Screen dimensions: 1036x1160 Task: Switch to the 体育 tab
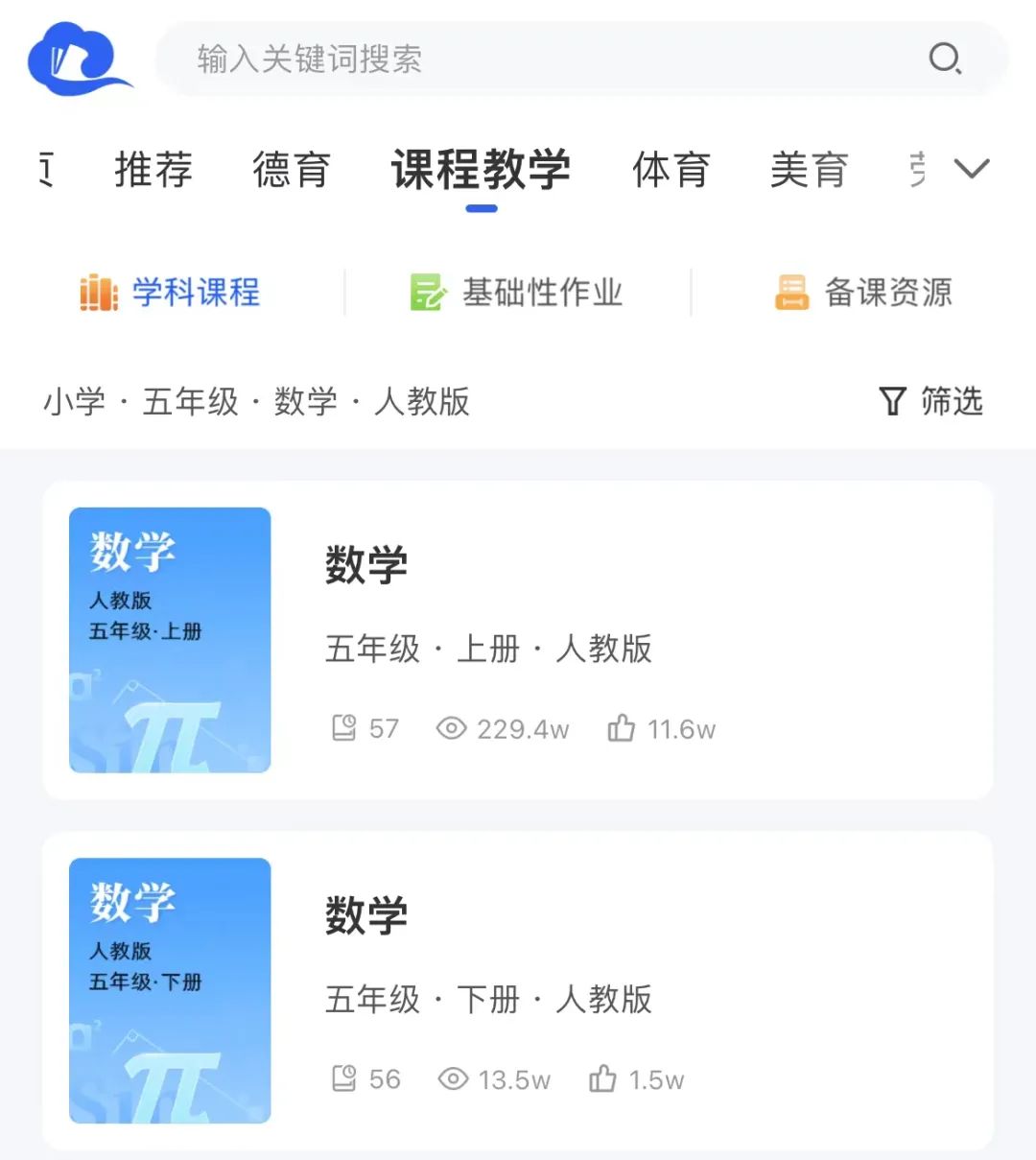point(671,169)
